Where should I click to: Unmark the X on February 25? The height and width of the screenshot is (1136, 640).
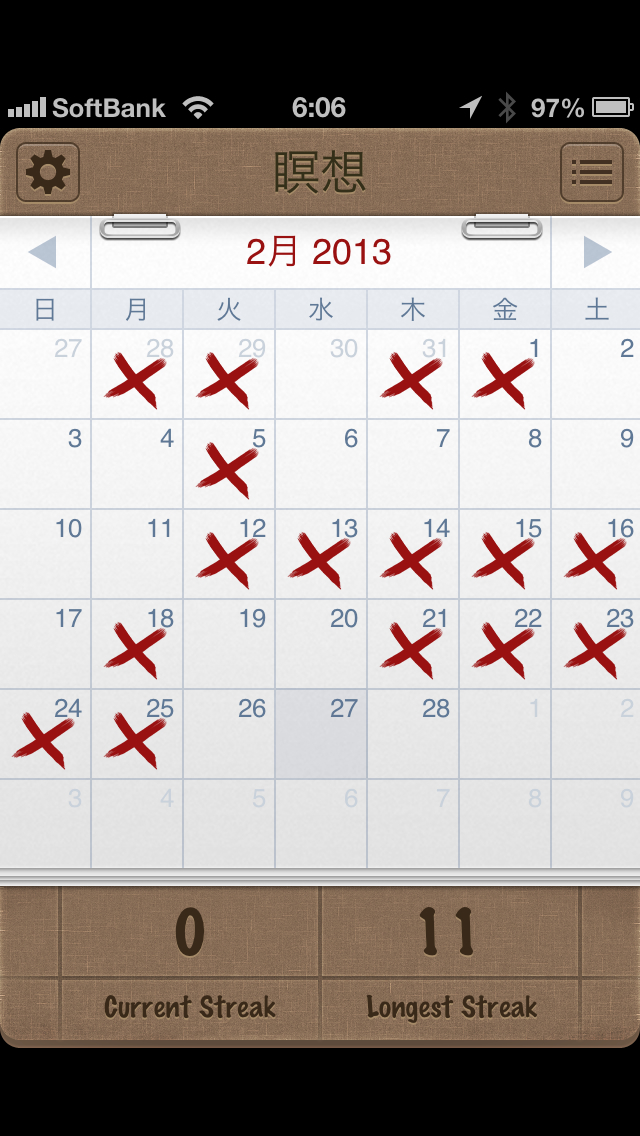137,735
